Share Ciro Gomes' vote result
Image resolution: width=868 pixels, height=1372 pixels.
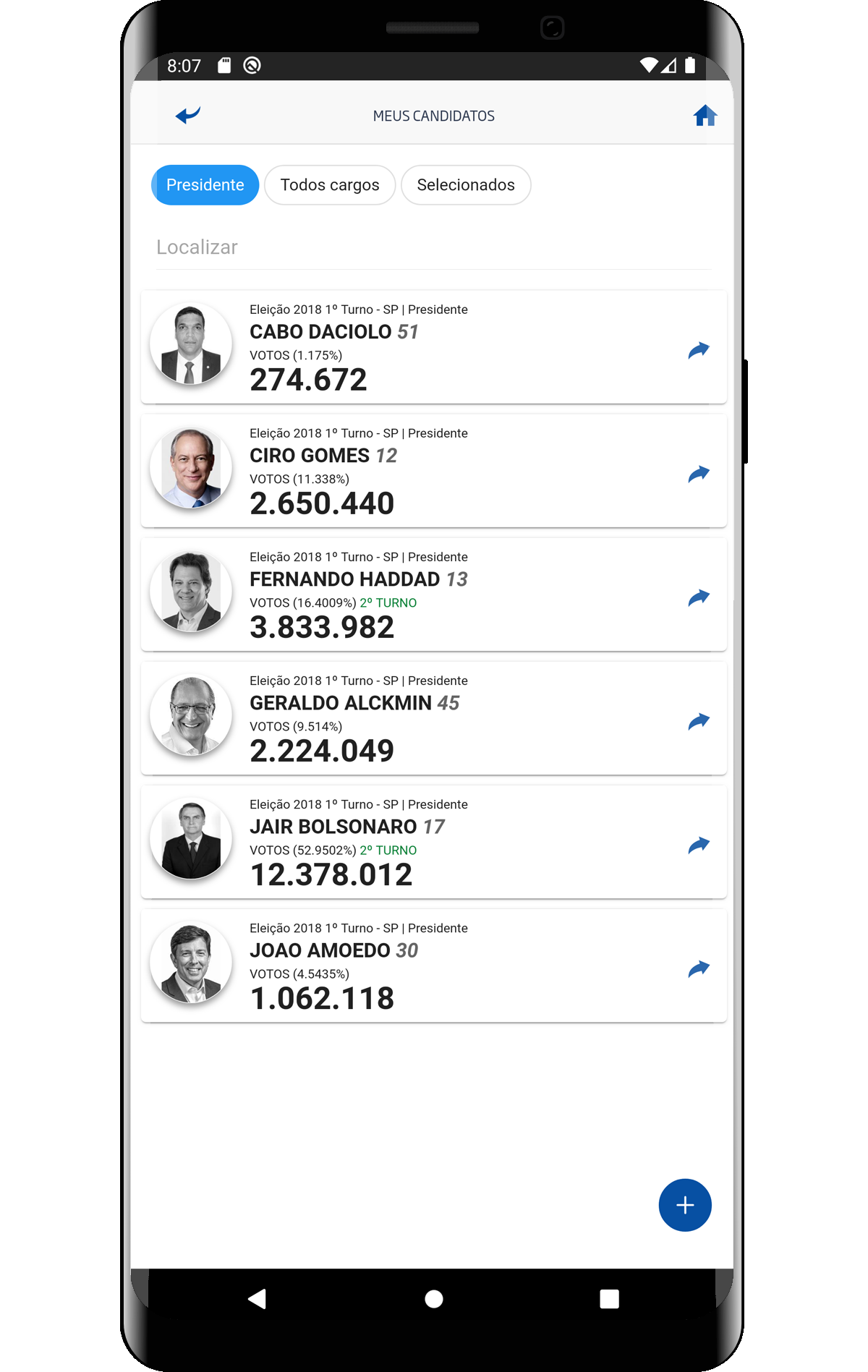coord(698,474)
